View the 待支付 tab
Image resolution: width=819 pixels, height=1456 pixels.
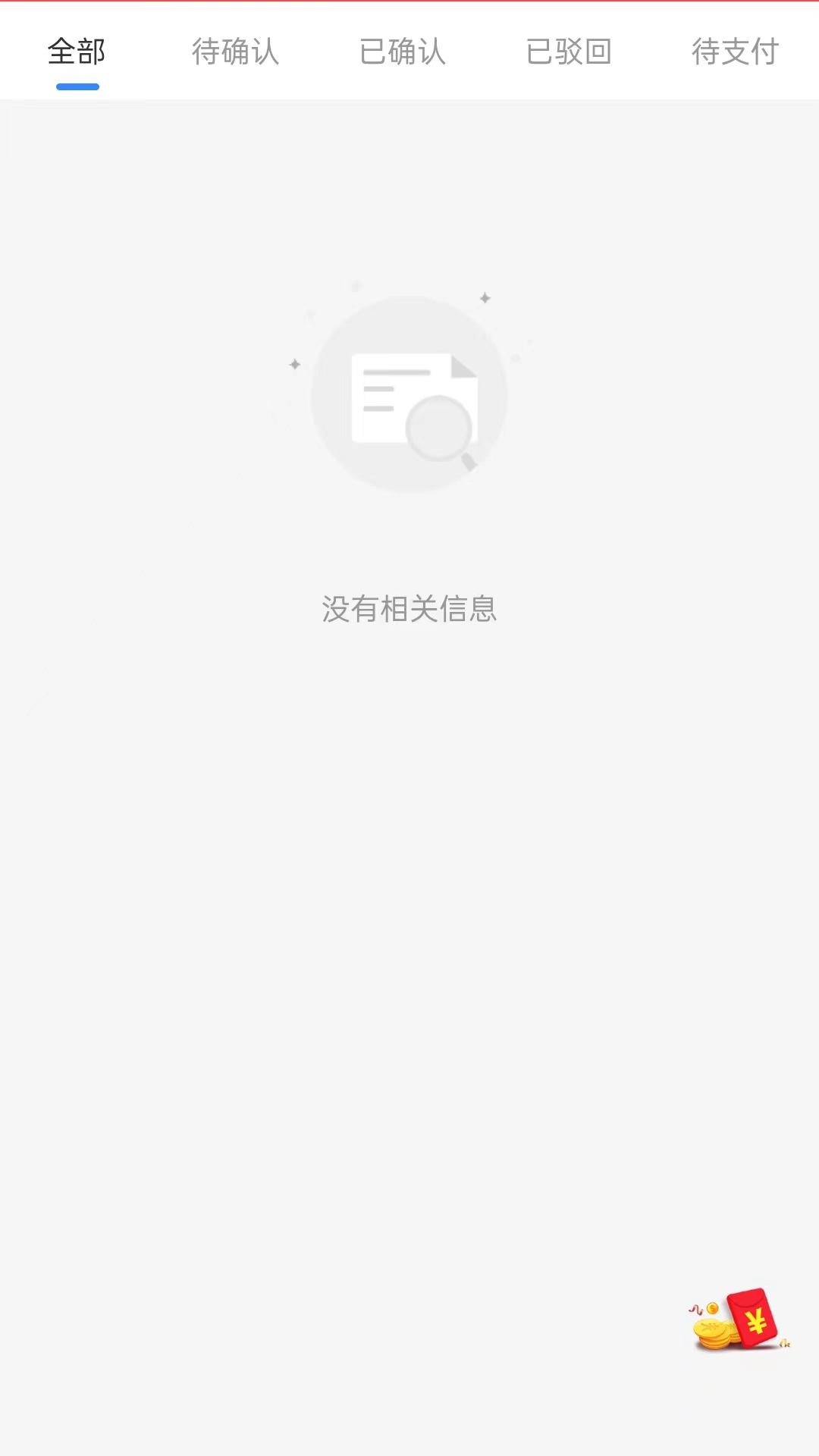point(733,51)
